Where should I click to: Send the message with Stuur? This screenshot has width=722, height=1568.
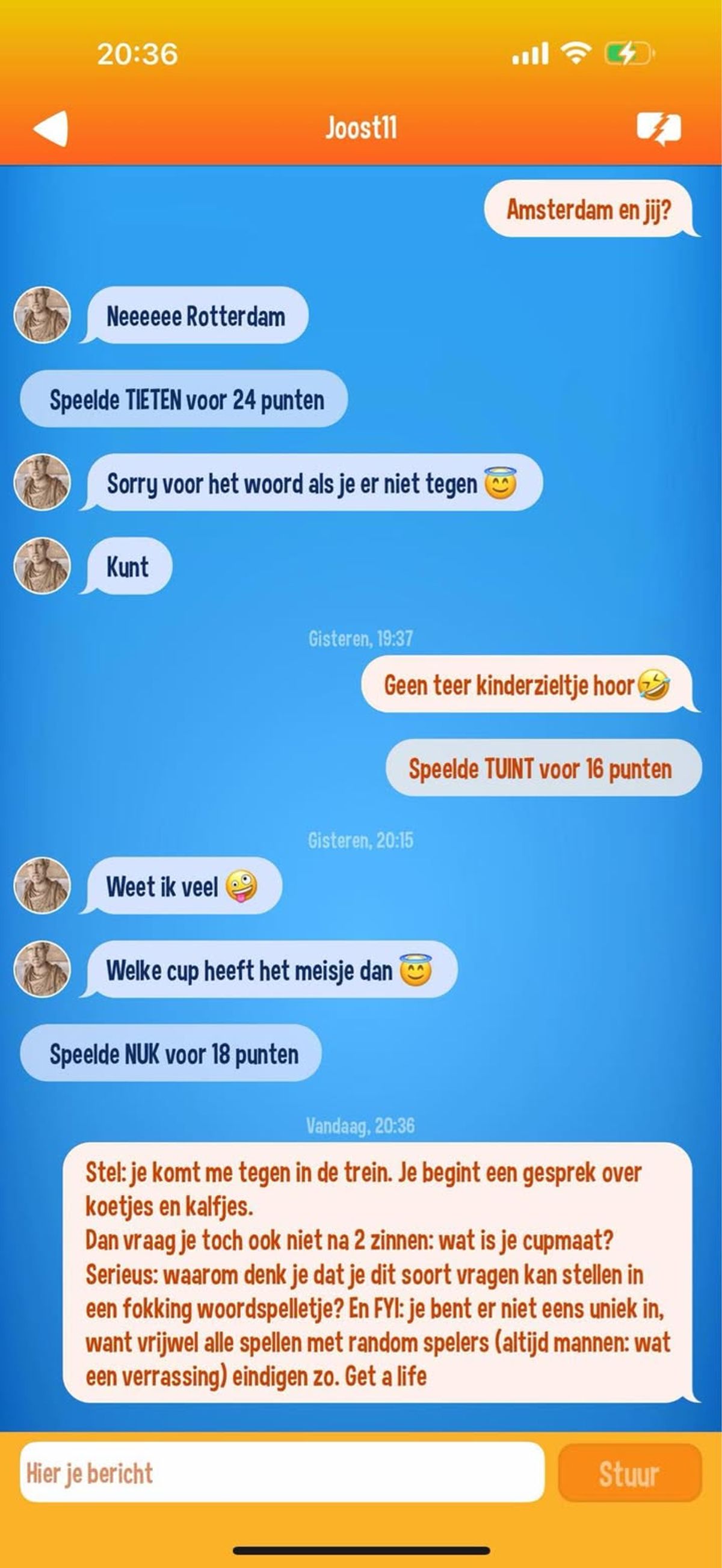tap(629, 1474)
